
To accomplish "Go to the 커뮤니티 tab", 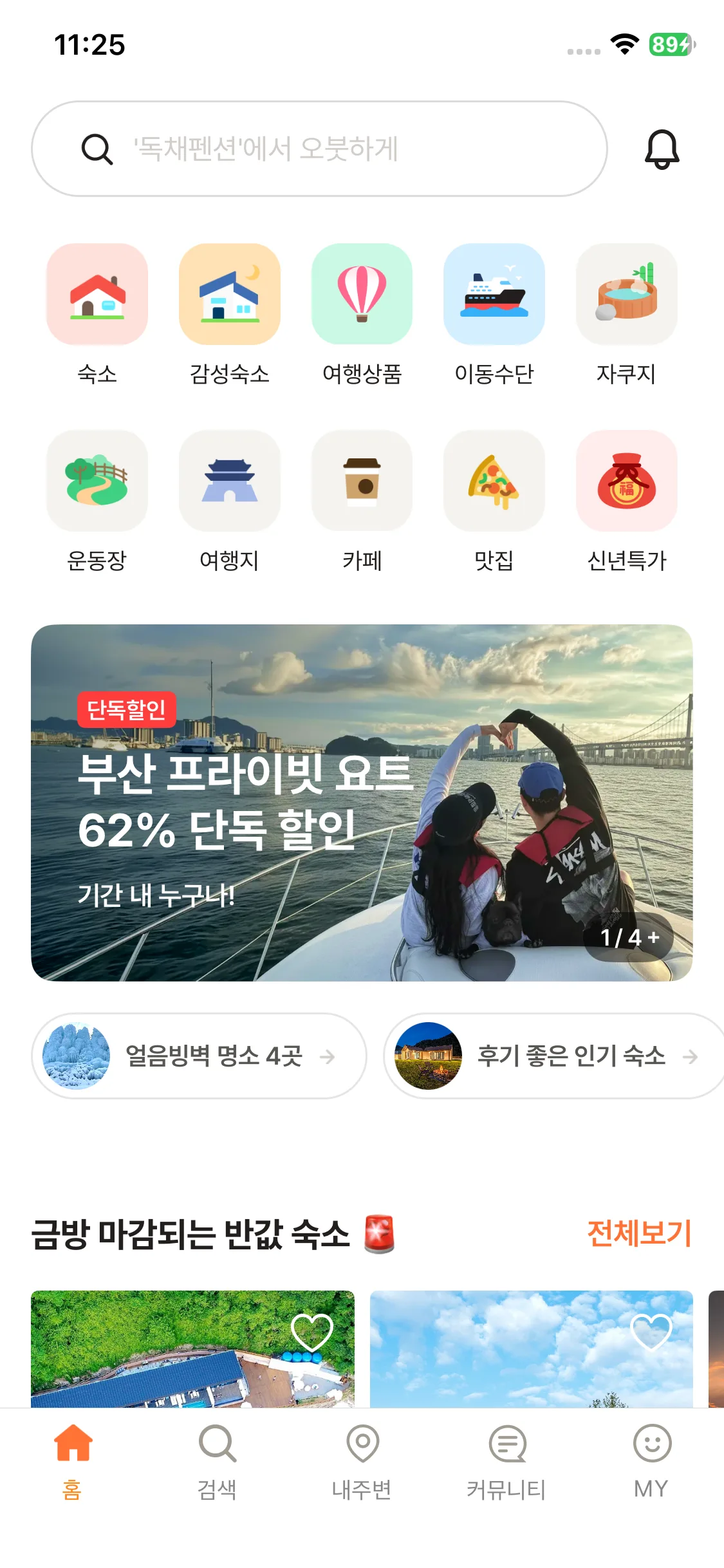I will pos(506,1462).
